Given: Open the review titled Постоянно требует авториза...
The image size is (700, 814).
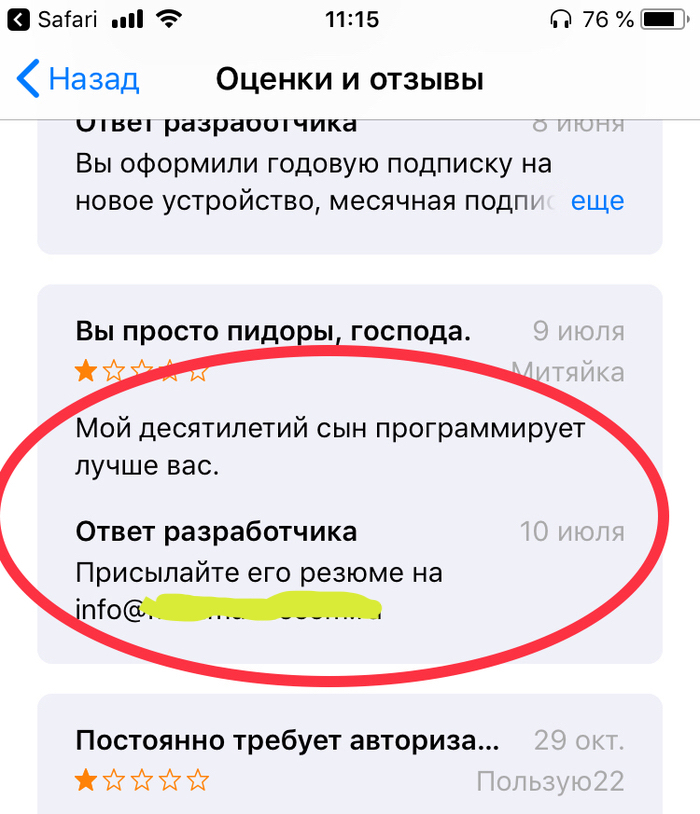Looking at the screenshot, I should 286,742.
